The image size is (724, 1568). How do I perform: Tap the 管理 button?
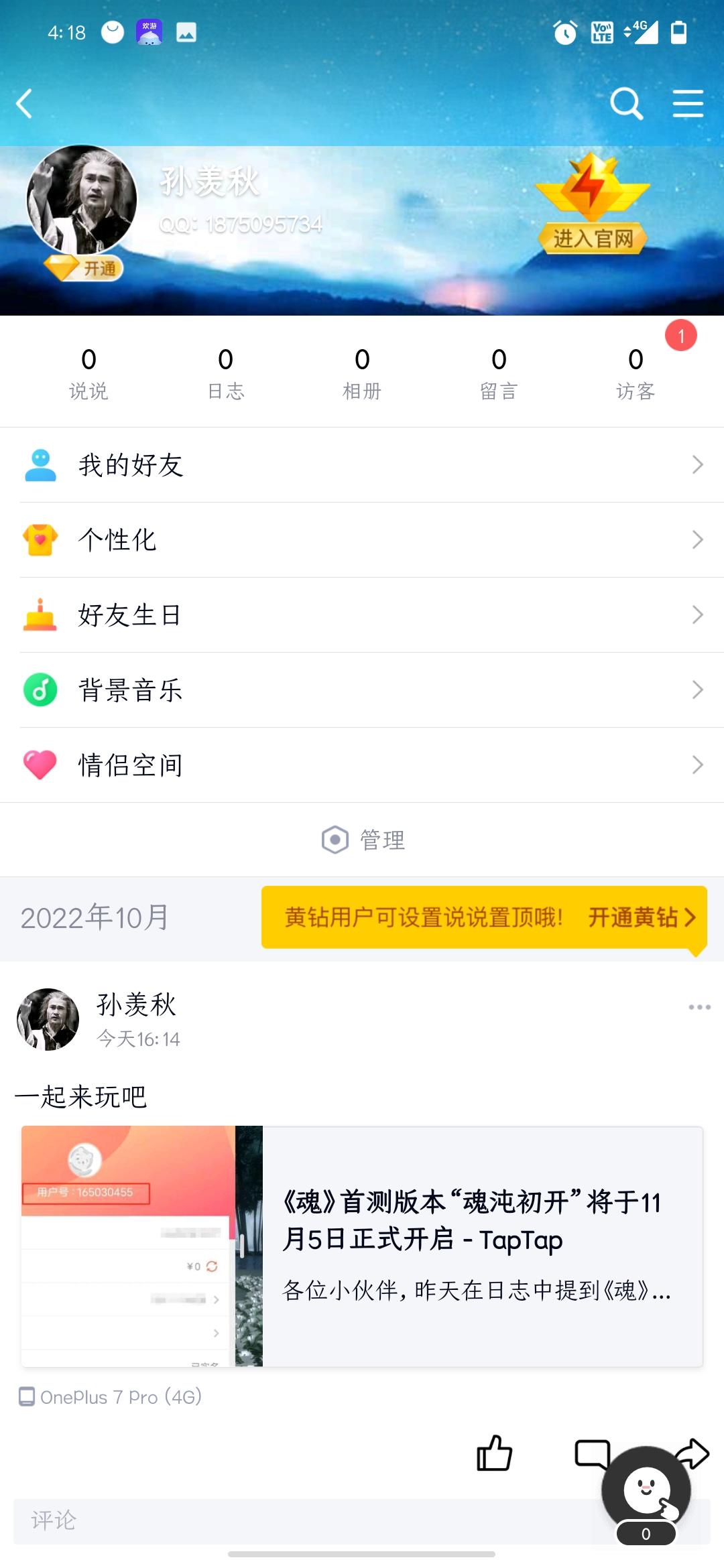pyautogui.click(x=364, y=840)
